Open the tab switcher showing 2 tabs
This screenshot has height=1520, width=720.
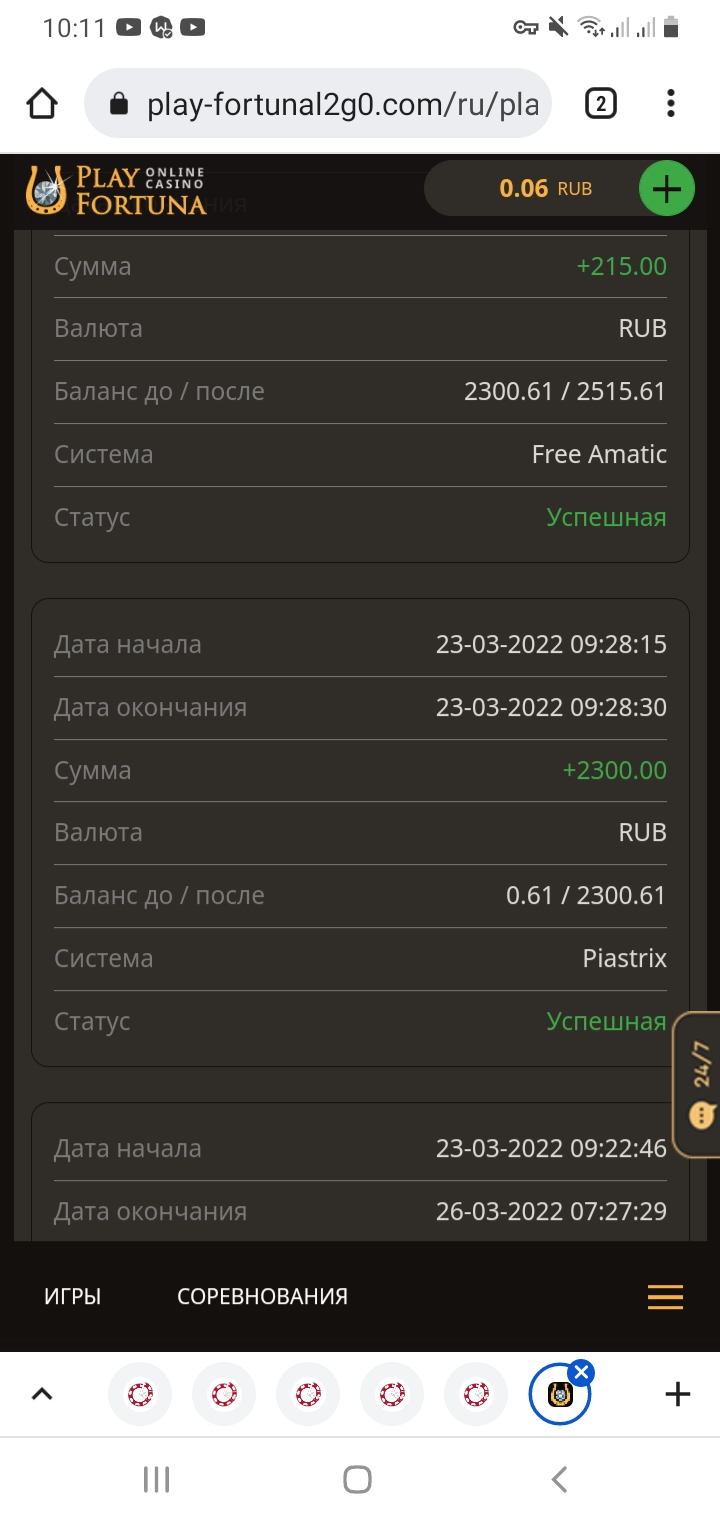(x=600, y=104)
